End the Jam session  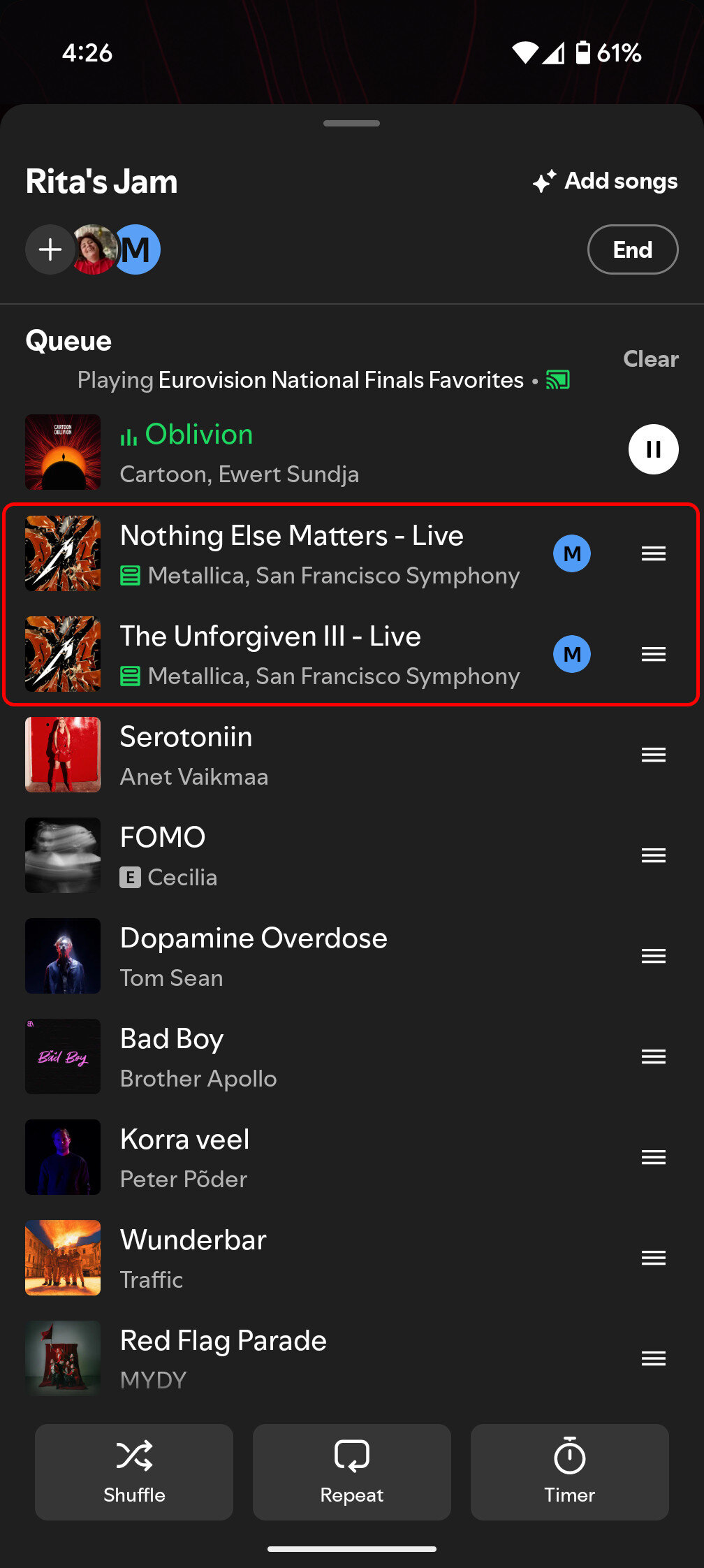(x=632, y=249)
